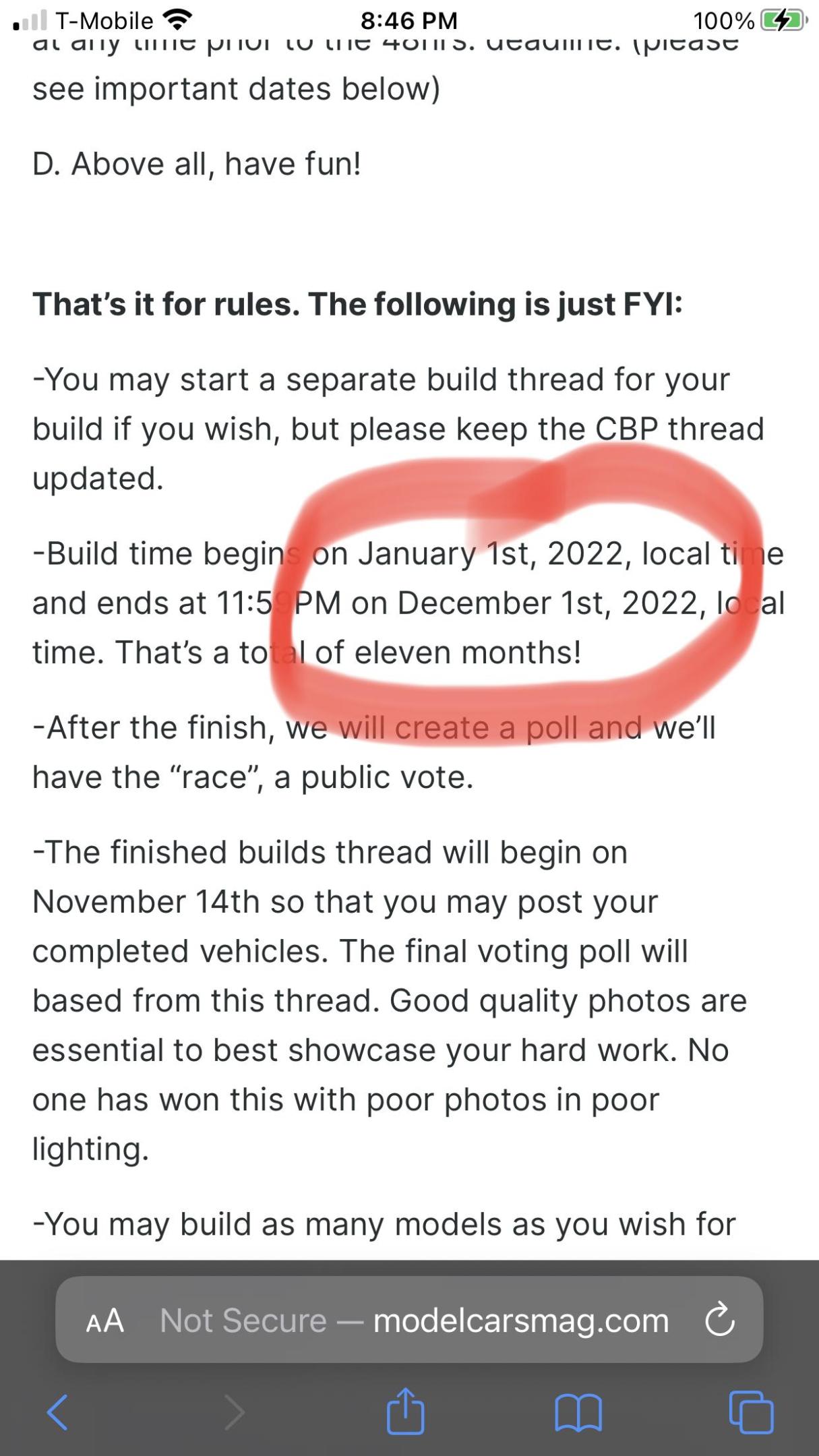Reload the current page
Image resolution: width=819 pixels, height=1456 pixels.
click(719, 1321)
